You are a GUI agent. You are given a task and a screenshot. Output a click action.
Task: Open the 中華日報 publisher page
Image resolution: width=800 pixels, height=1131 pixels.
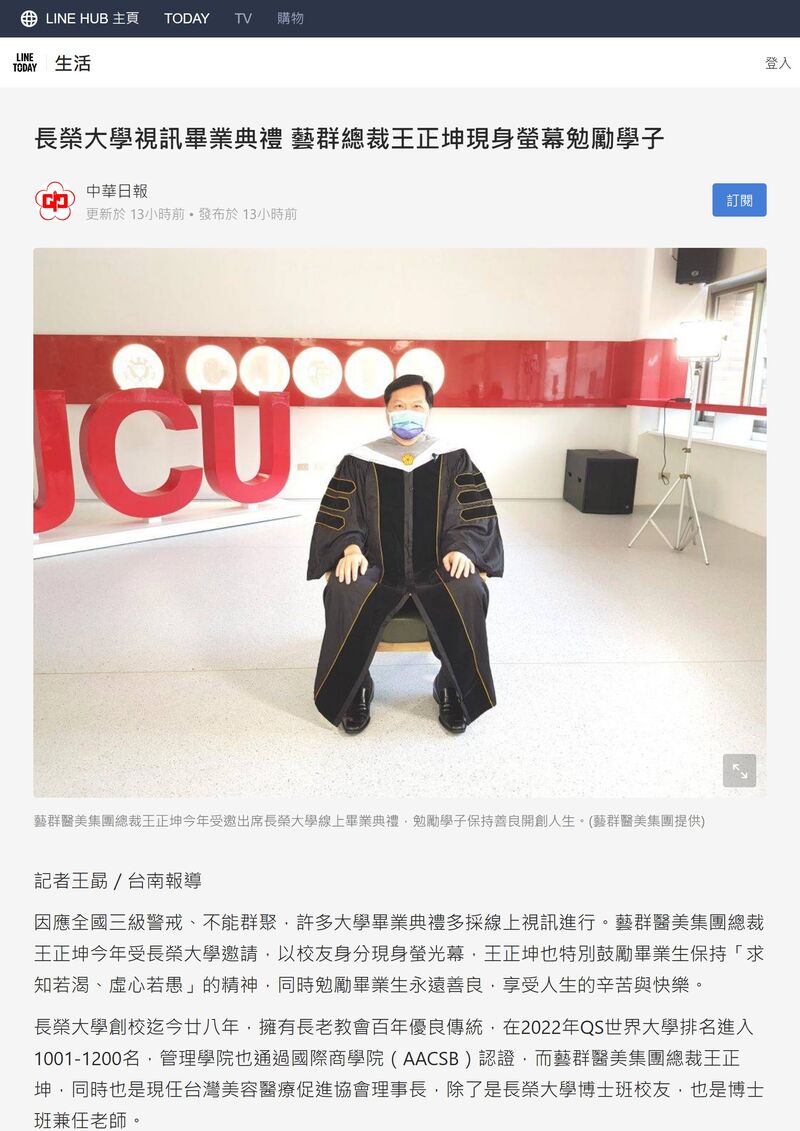pyautogui.click(x=116, y=191)
